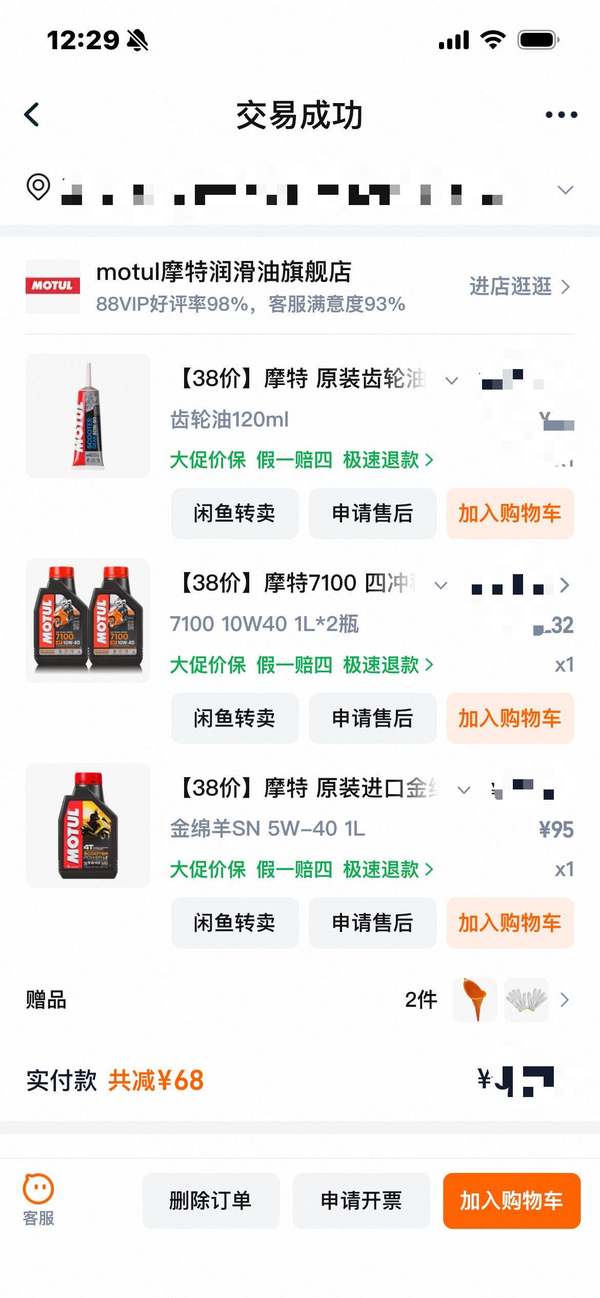The height and width of the screenshot is (1298, 600).
Task: Open the three-dot overflow menu
Action: tap(561, 115)
